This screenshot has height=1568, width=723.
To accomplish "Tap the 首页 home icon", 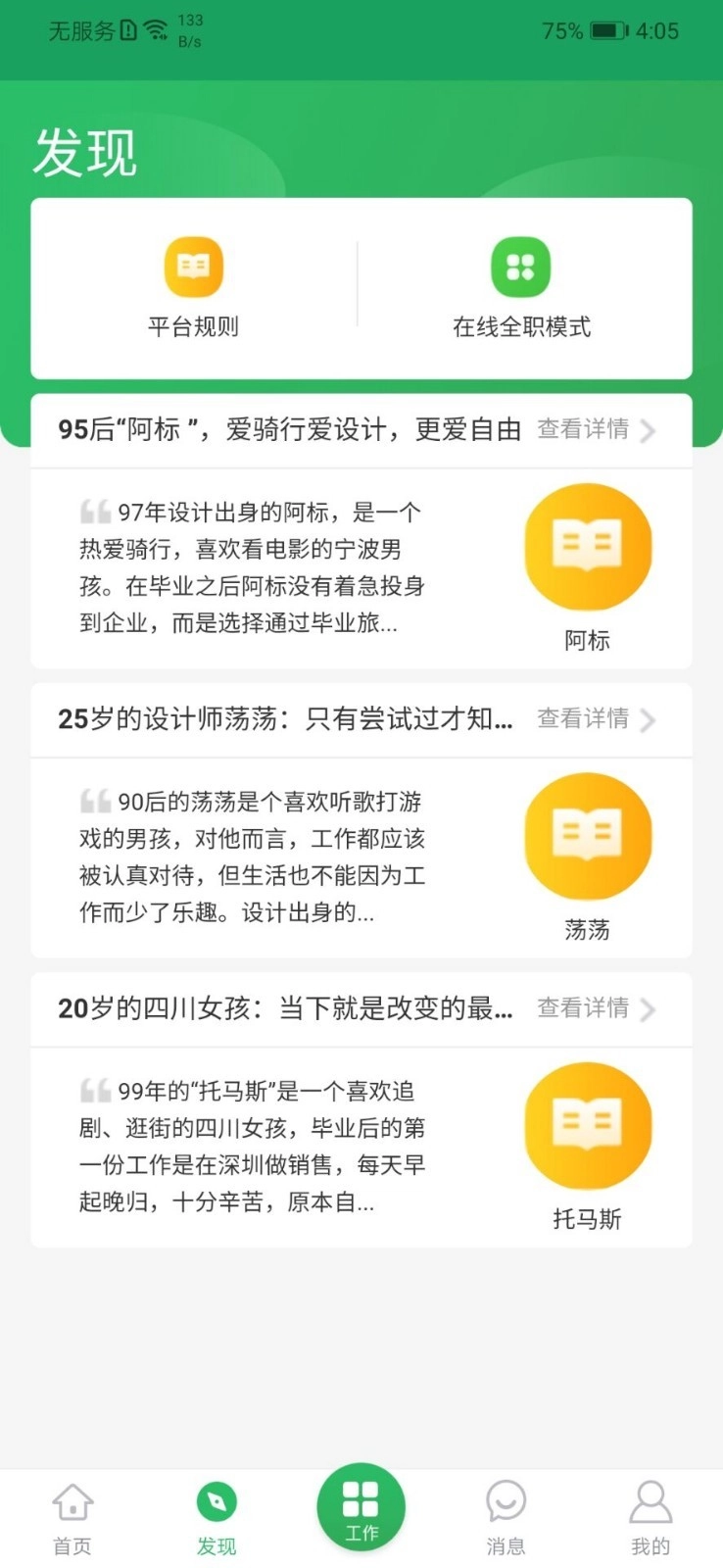I will click(x=72, y=1501).
